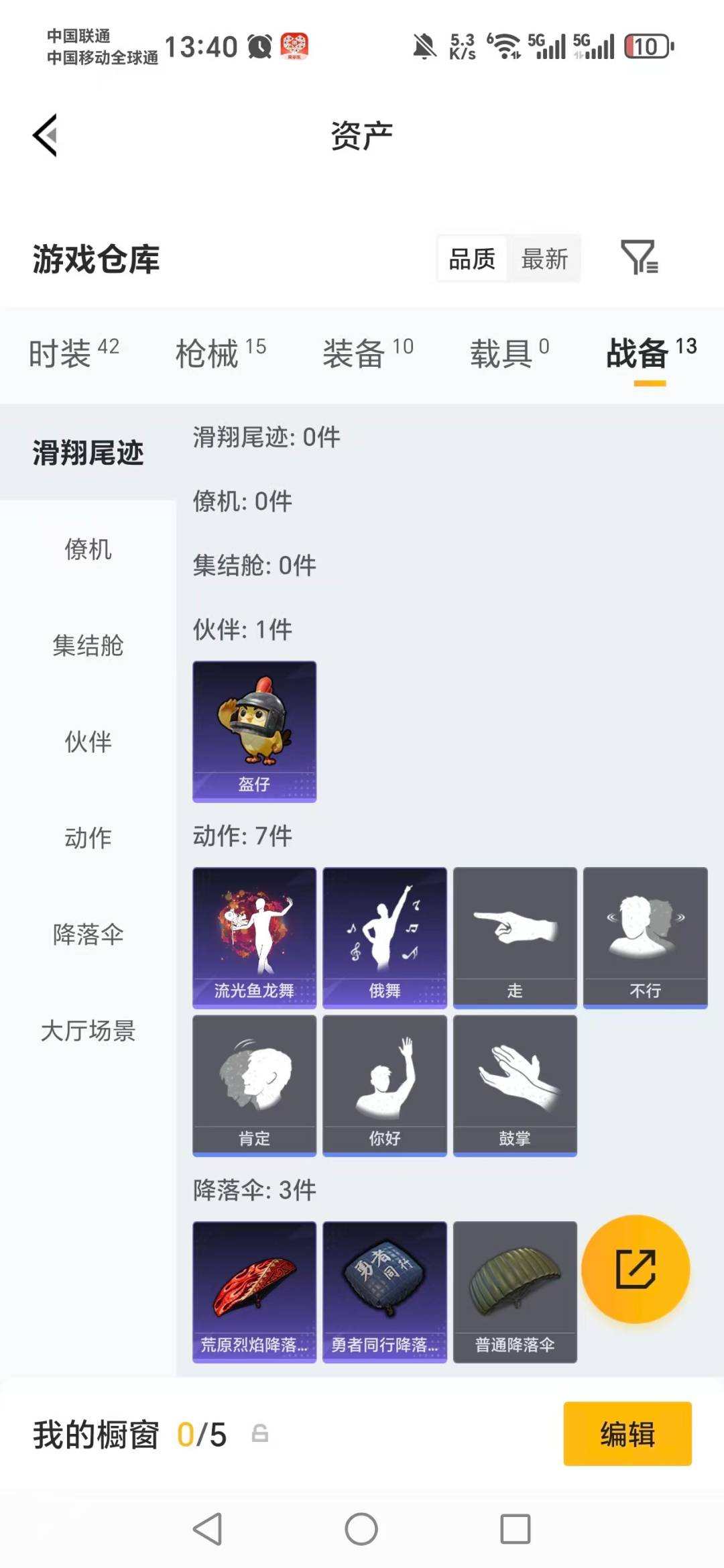Image resolution: width=724 pixels, height=1568 pixels.
Task: Switch sorting to 最新
Action: tap(545, 259)
